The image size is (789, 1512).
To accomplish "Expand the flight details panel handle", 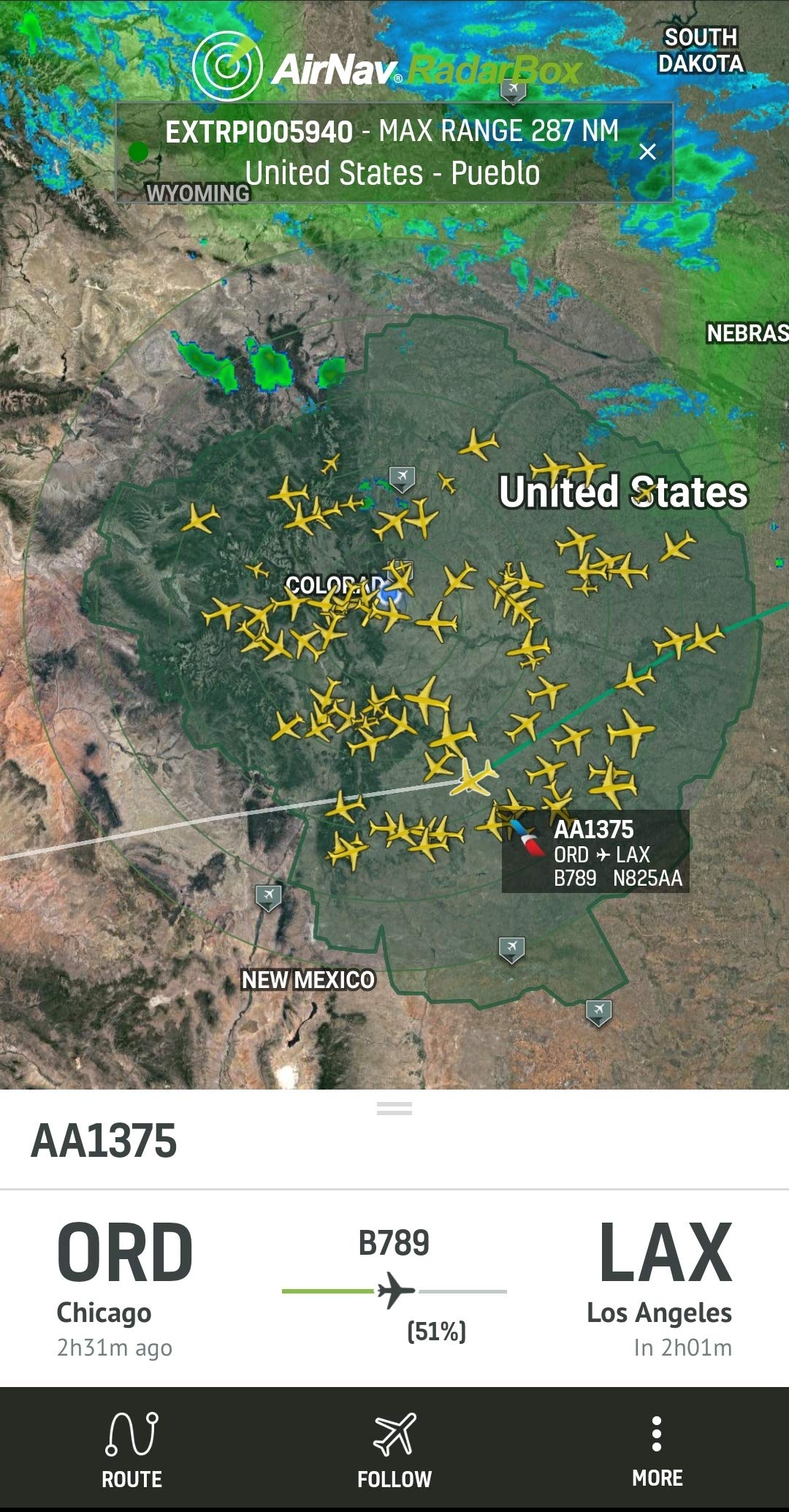I will (394, 1109).
